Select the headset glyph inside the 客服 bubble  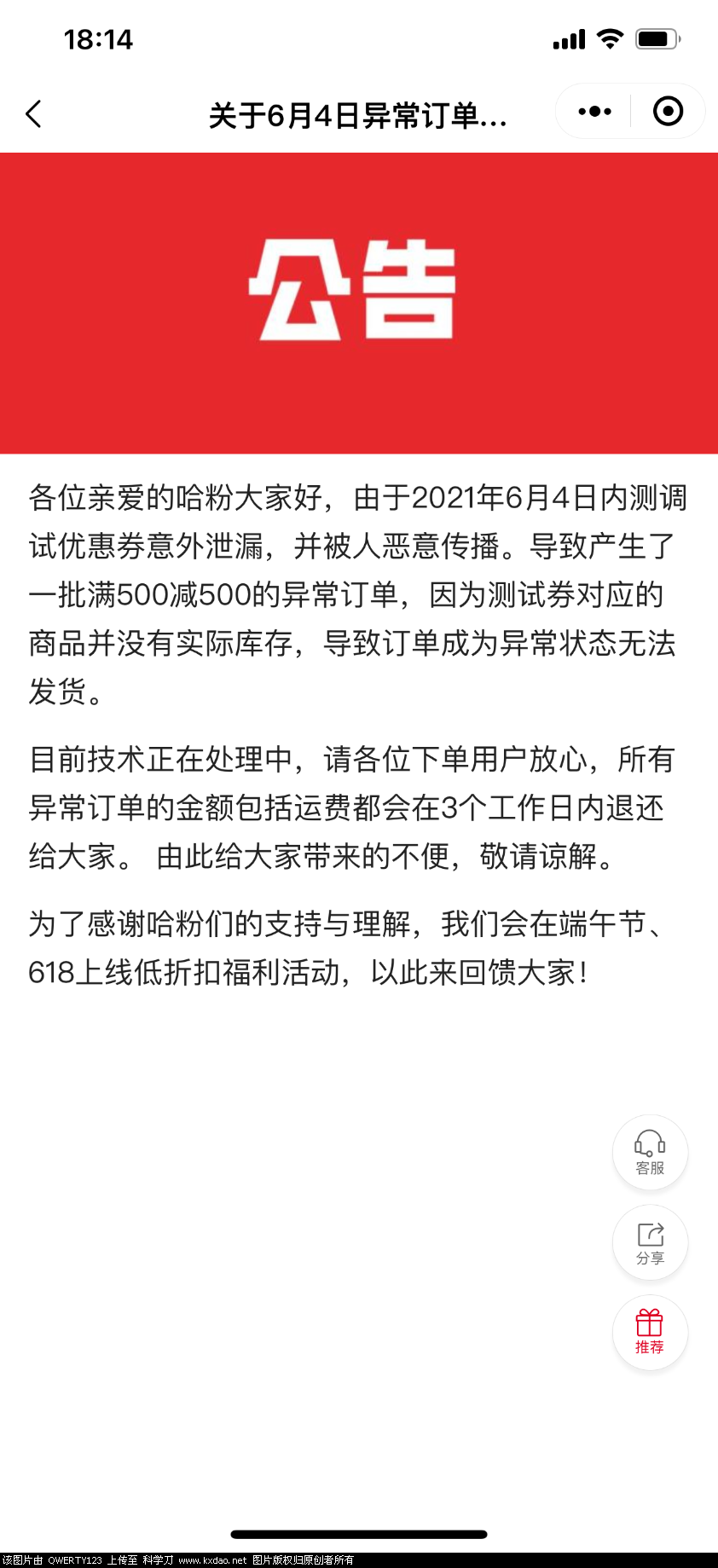(650, 1143)
